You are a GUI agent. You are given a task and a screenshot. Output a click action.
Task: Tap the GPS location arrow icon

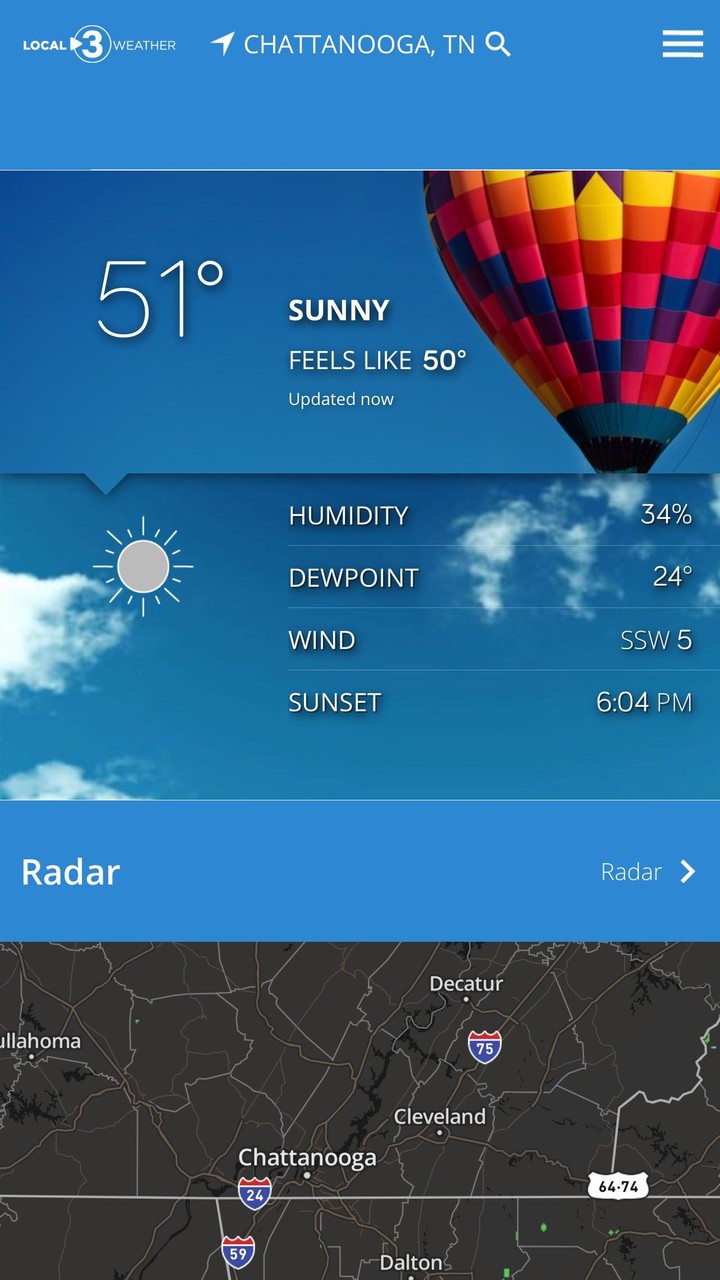[x=225, y=43]
